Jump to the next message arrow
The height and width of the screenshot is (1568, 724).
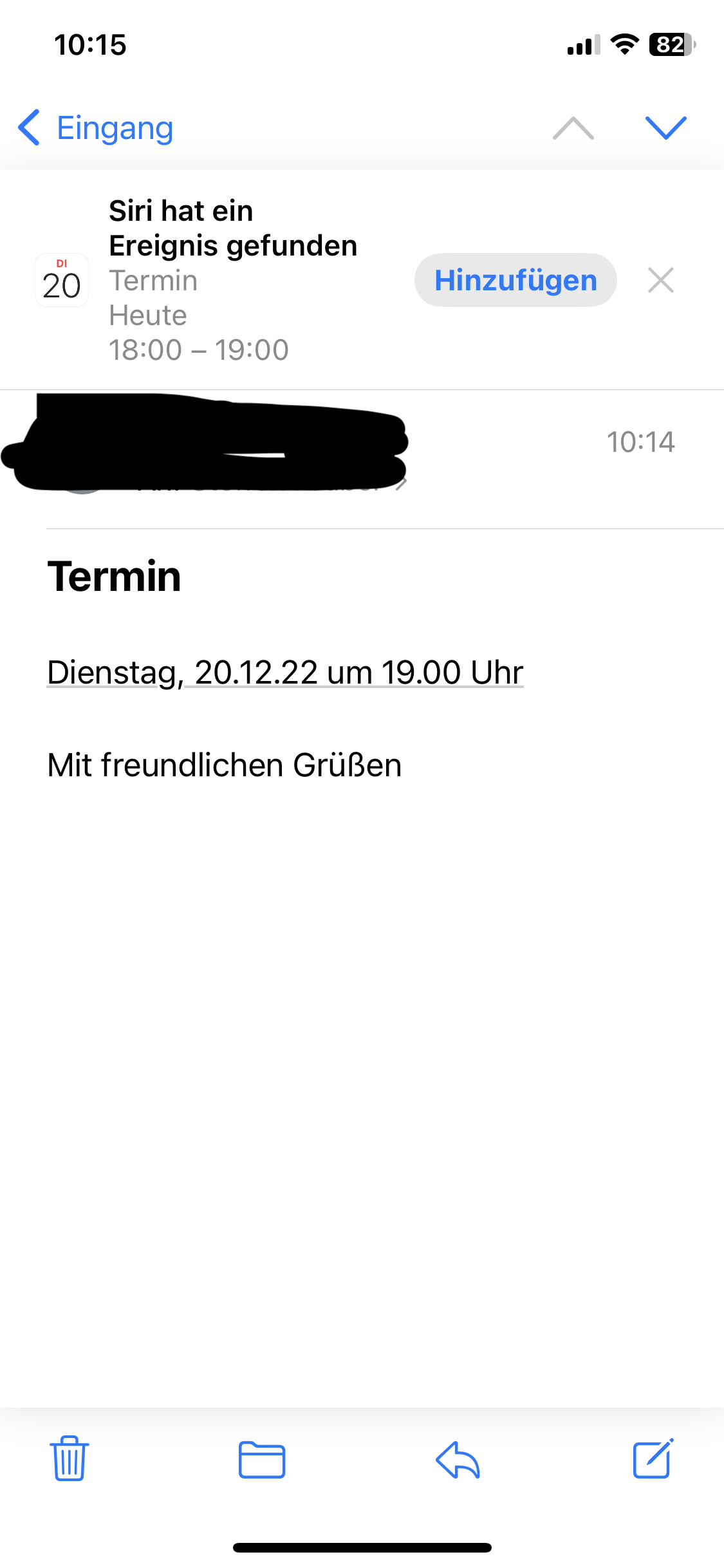click(x=665, y=128)
